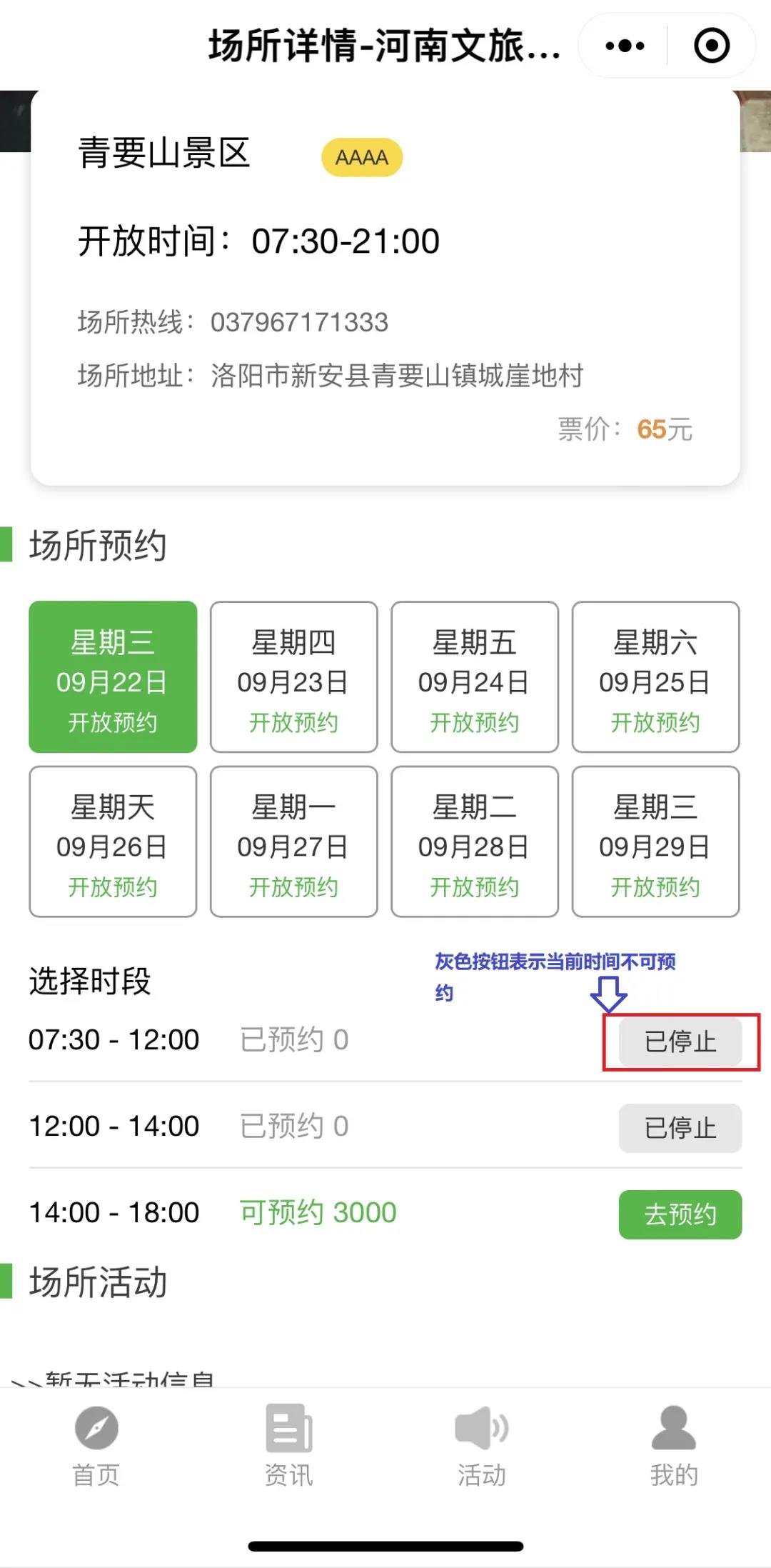Choose Tuesday 09月28日 date
Screen dimensions: 771x1568
pyautogui.click(x=475, y=842)
